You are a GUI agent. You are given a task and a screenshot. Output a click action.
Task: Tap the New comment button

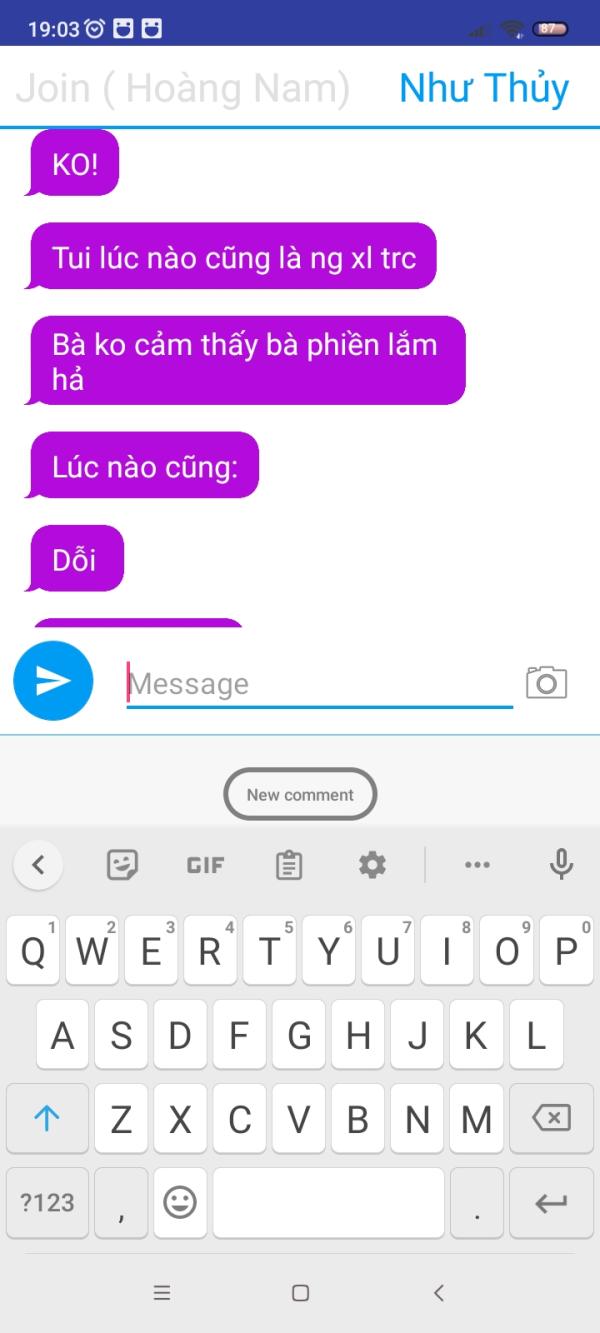[300, 795]
